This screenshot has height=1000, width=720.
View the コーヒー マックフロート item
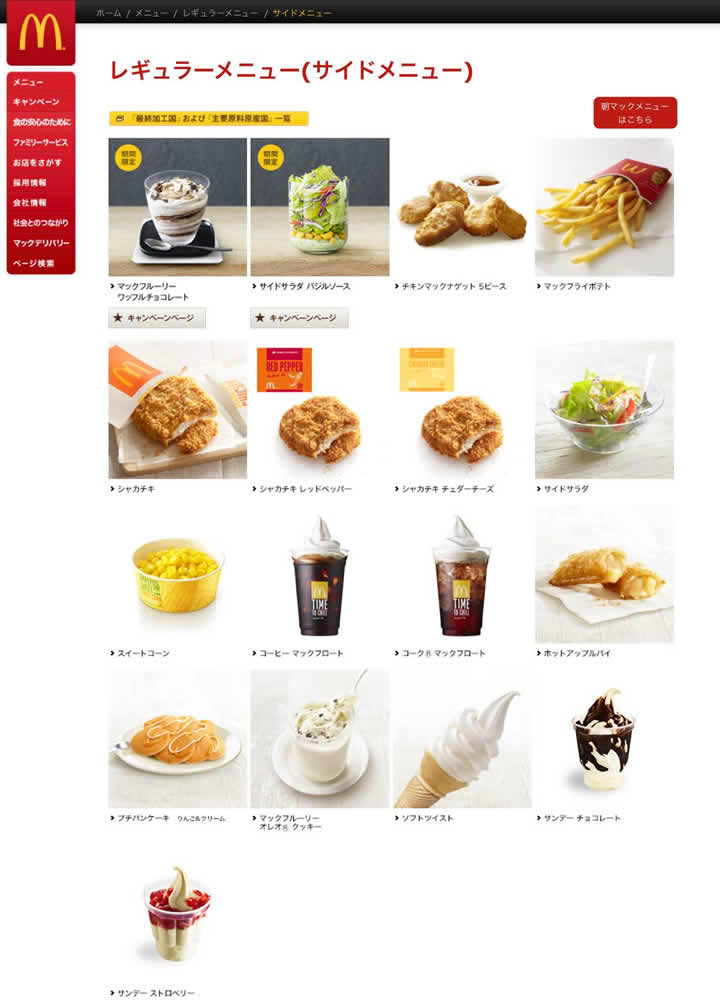pos(319,574)
